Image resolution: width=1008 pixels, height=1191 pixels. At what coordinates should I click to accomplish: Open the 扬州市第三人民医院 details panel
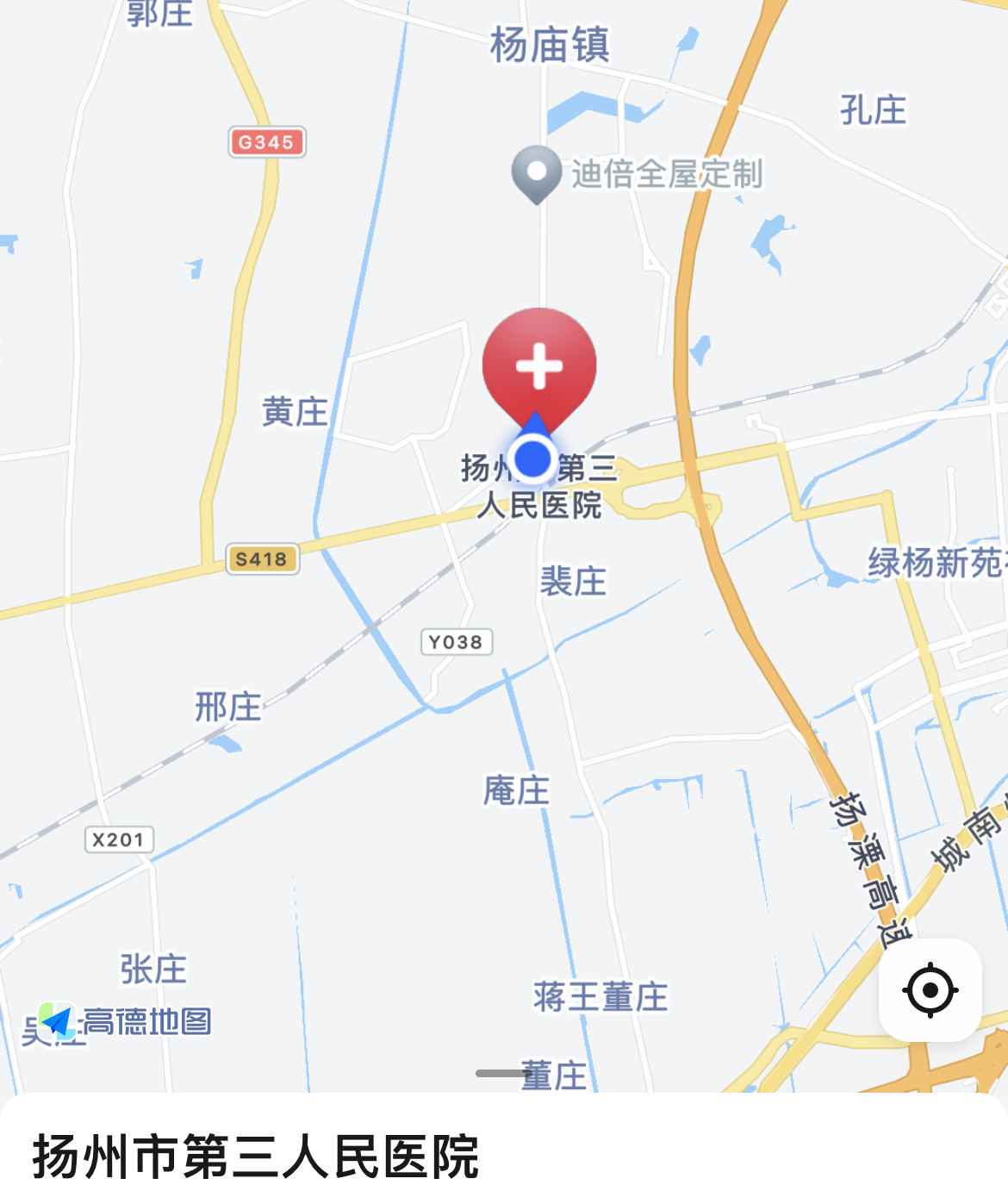click(x=256, y=1155)
